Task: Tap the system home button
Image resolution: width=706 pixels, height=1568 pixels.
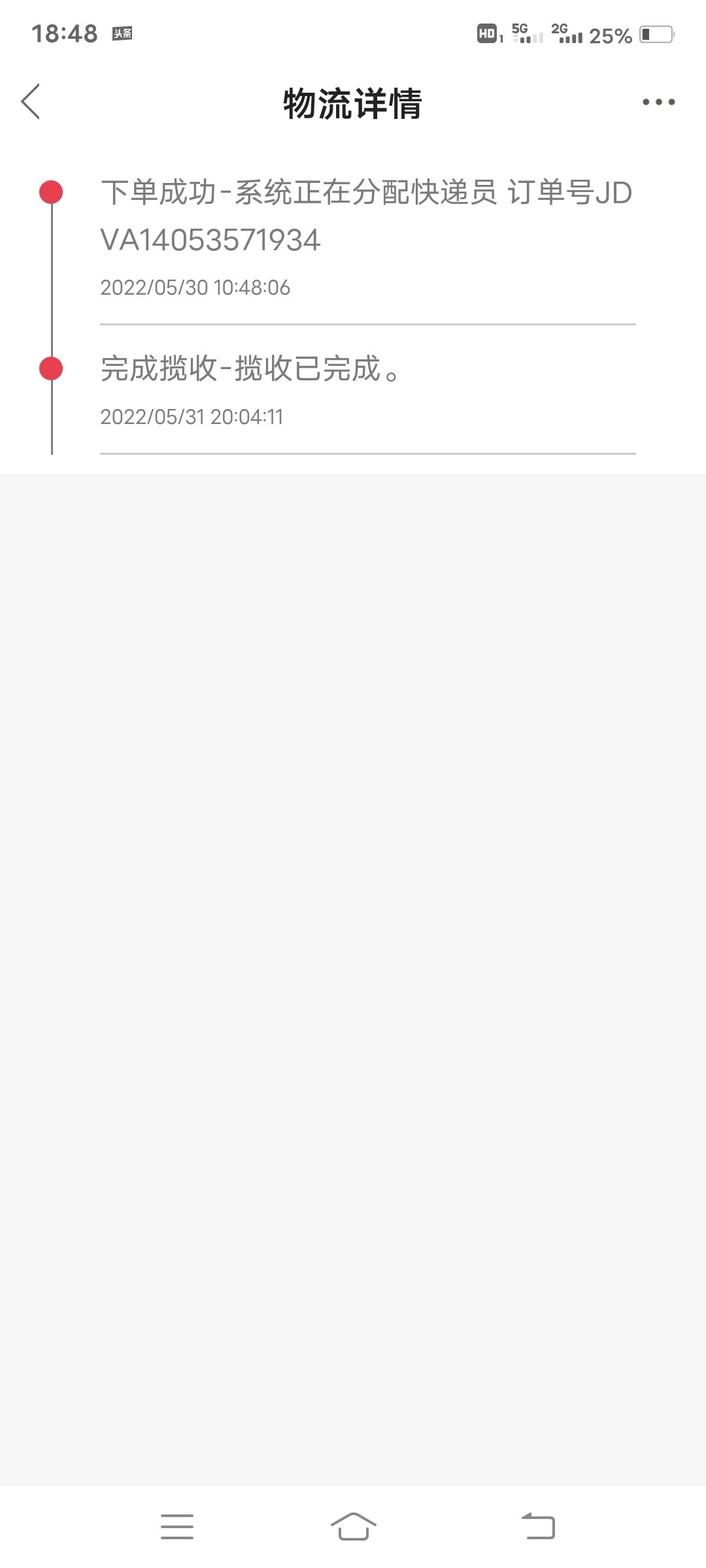Action: [x=353, y=1526]
